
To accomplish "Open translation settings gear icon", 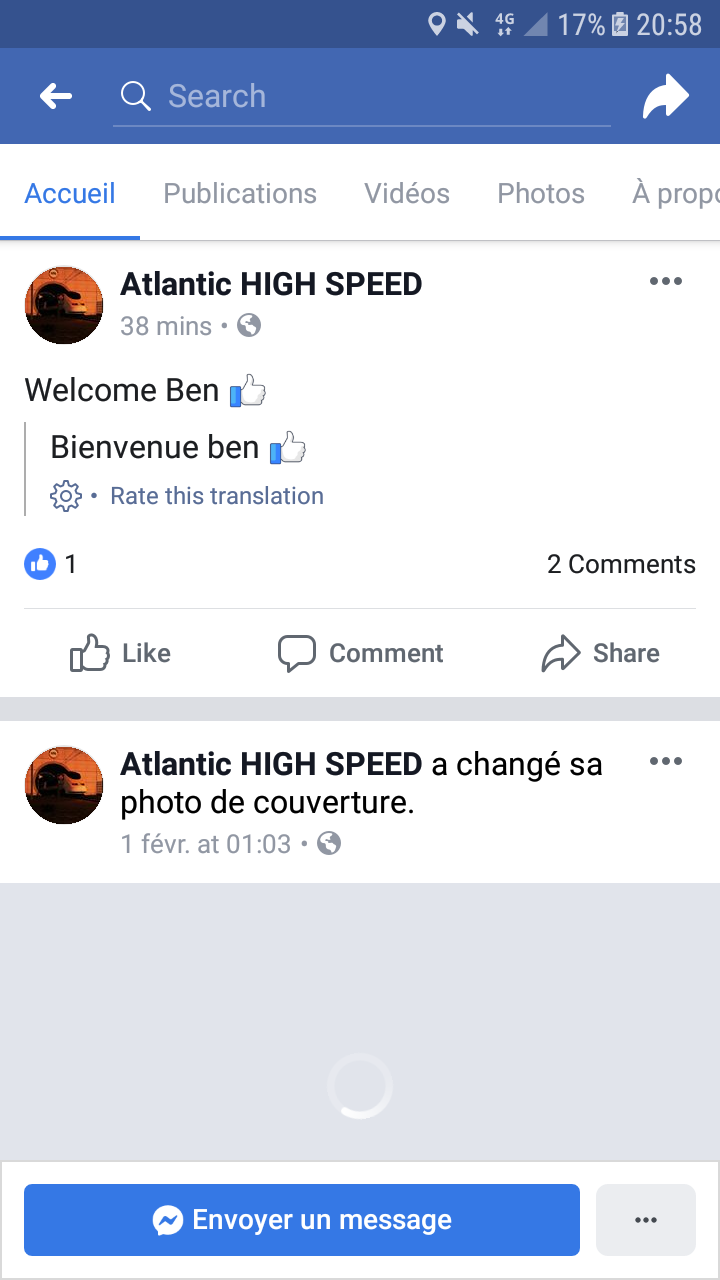I will [x=65, y=496].
